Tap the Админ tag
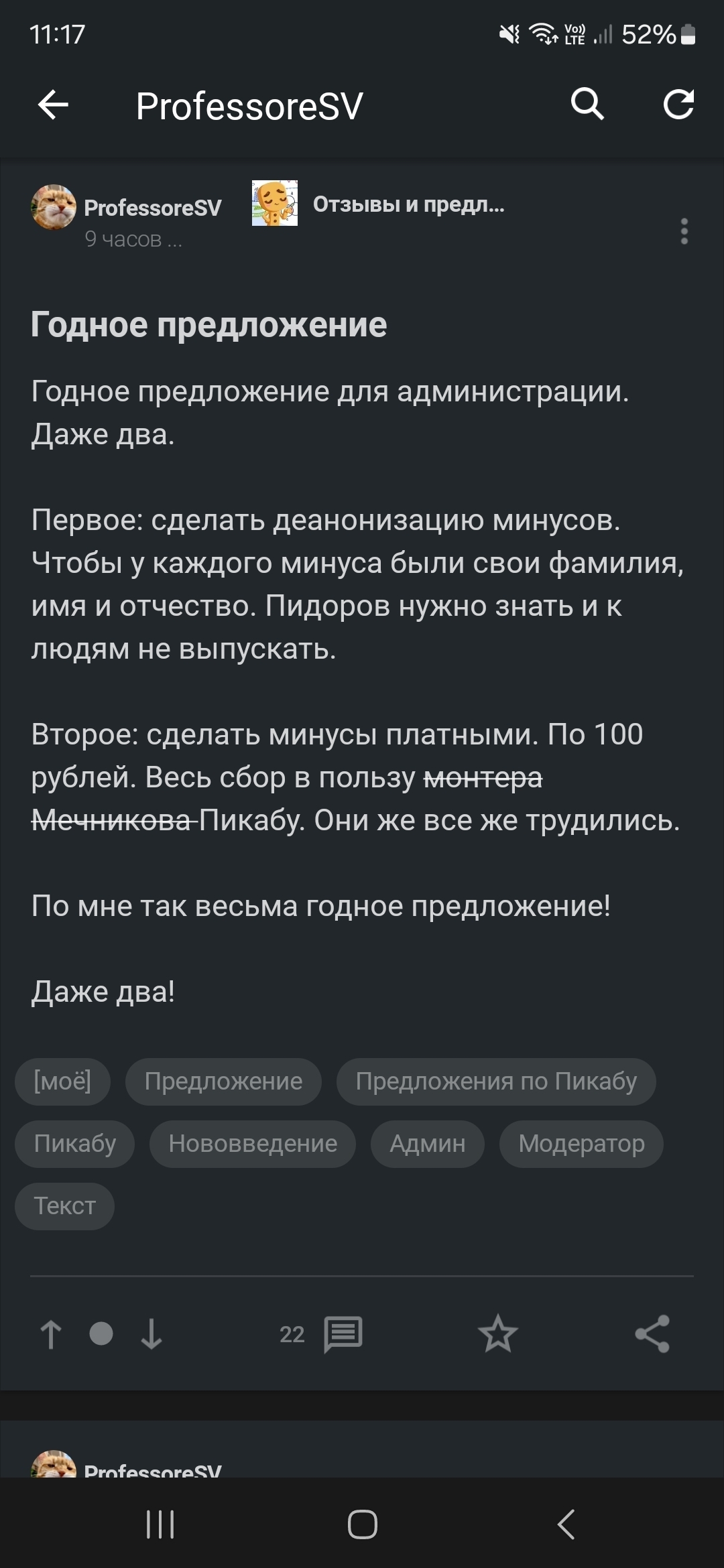 [x=428, y=1144]
